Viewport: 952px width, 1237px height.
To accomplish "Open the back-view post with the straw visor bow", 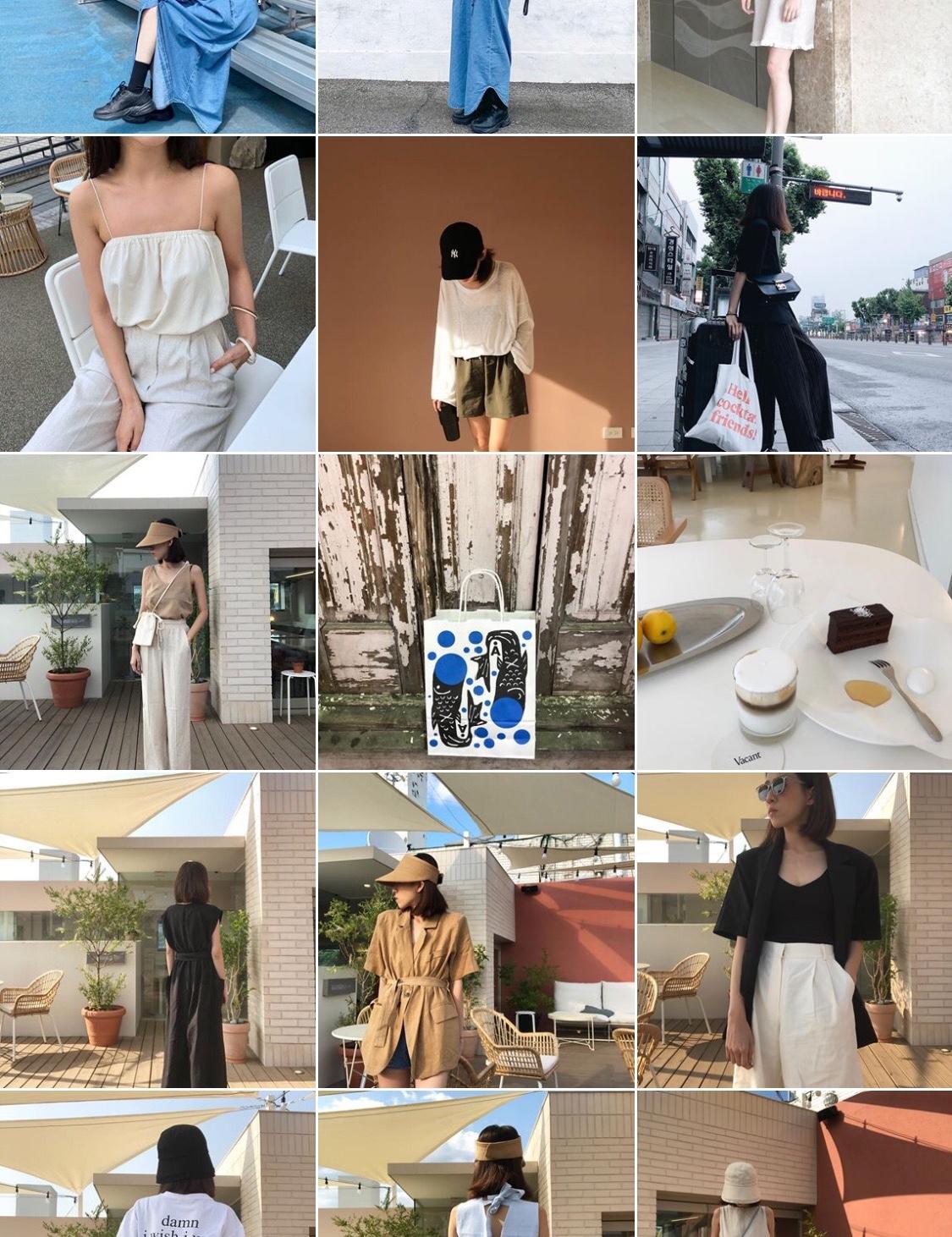I will click(x=476, y=1164).
